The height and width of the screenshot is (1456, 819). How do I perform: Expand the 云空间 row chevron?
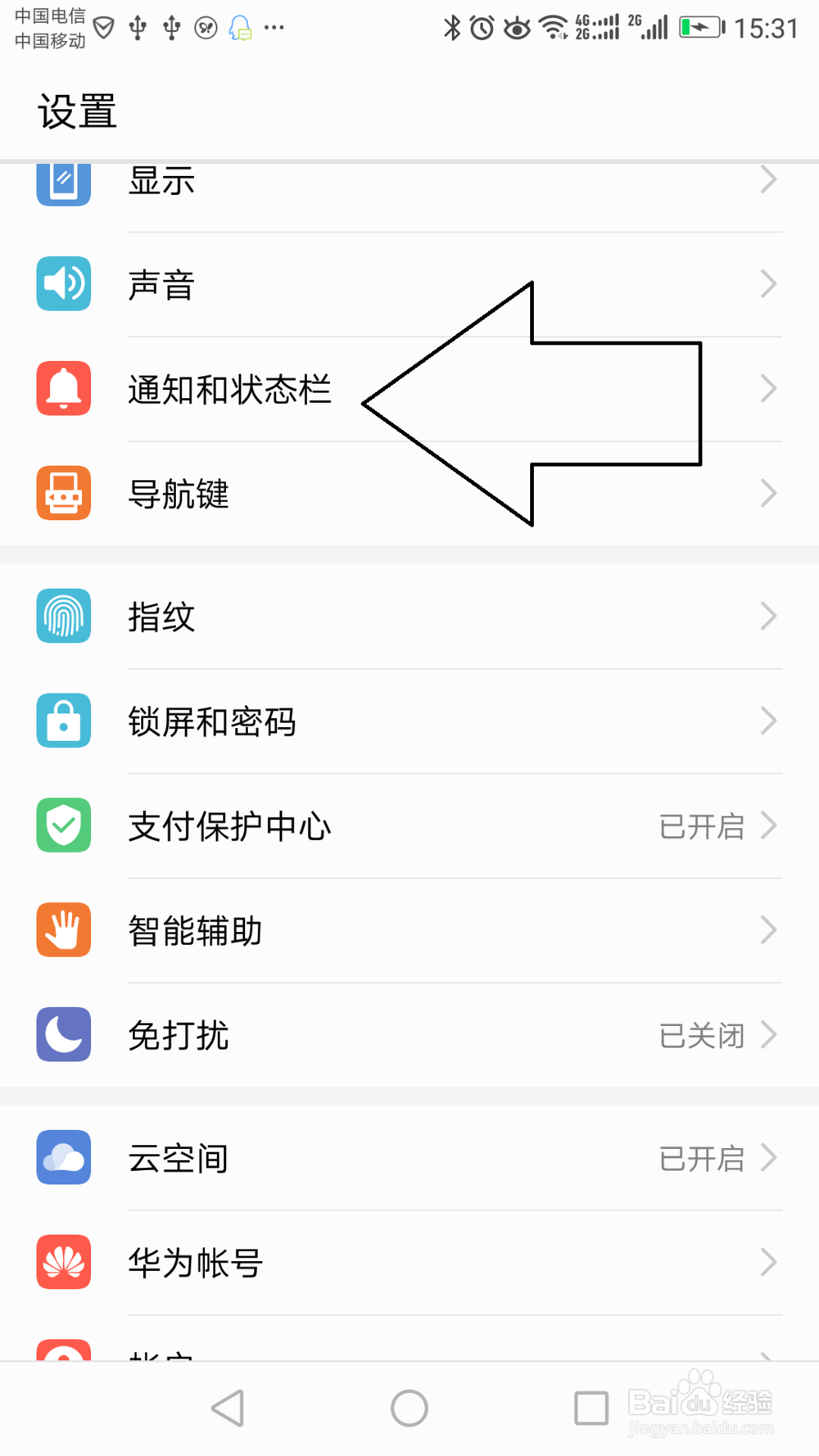(767, 1157)
